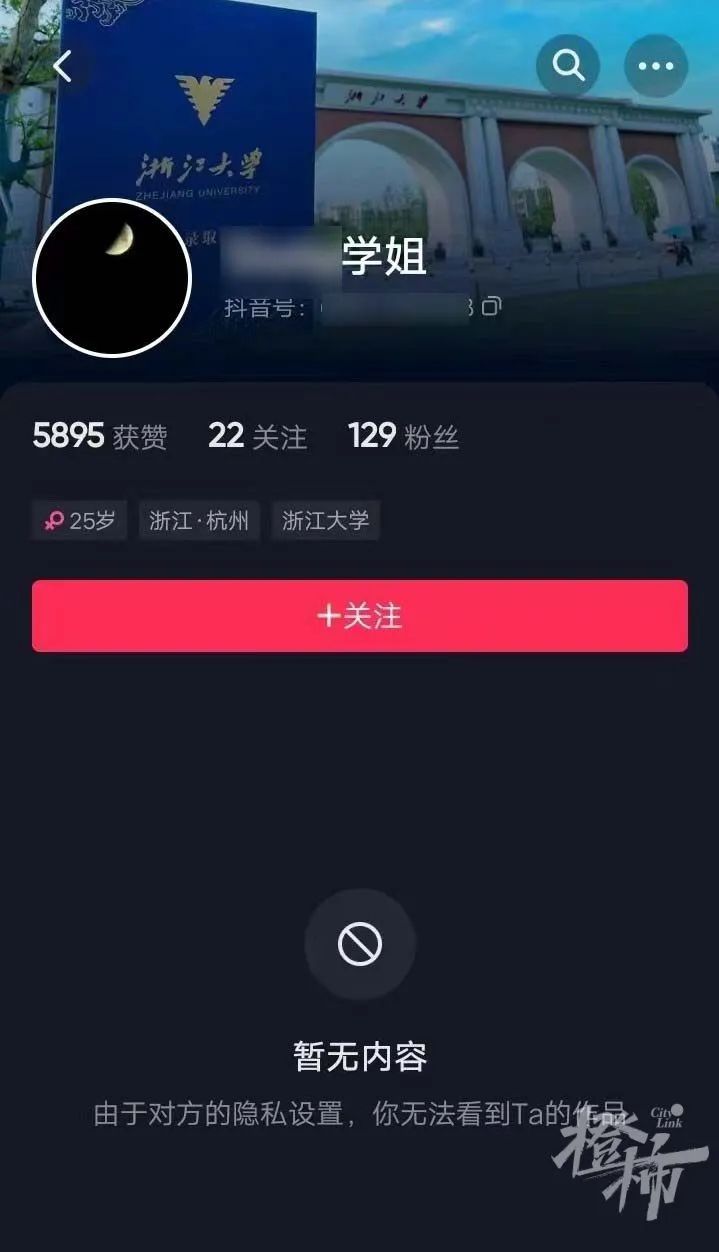
Task: Copy the Douyin ID number
Action: point(491,306)
